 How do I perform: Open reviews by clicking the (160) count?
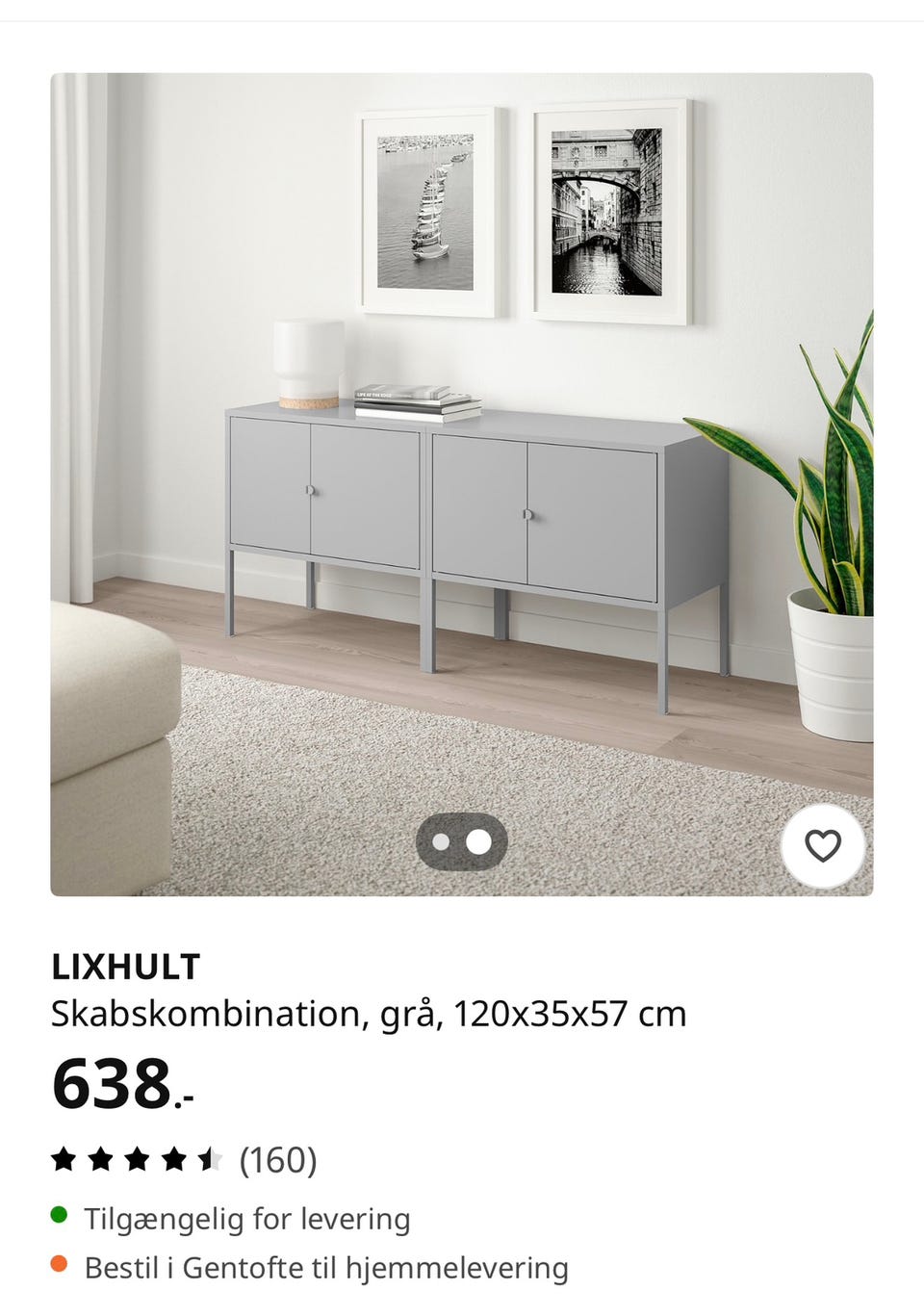(277, 1161)
